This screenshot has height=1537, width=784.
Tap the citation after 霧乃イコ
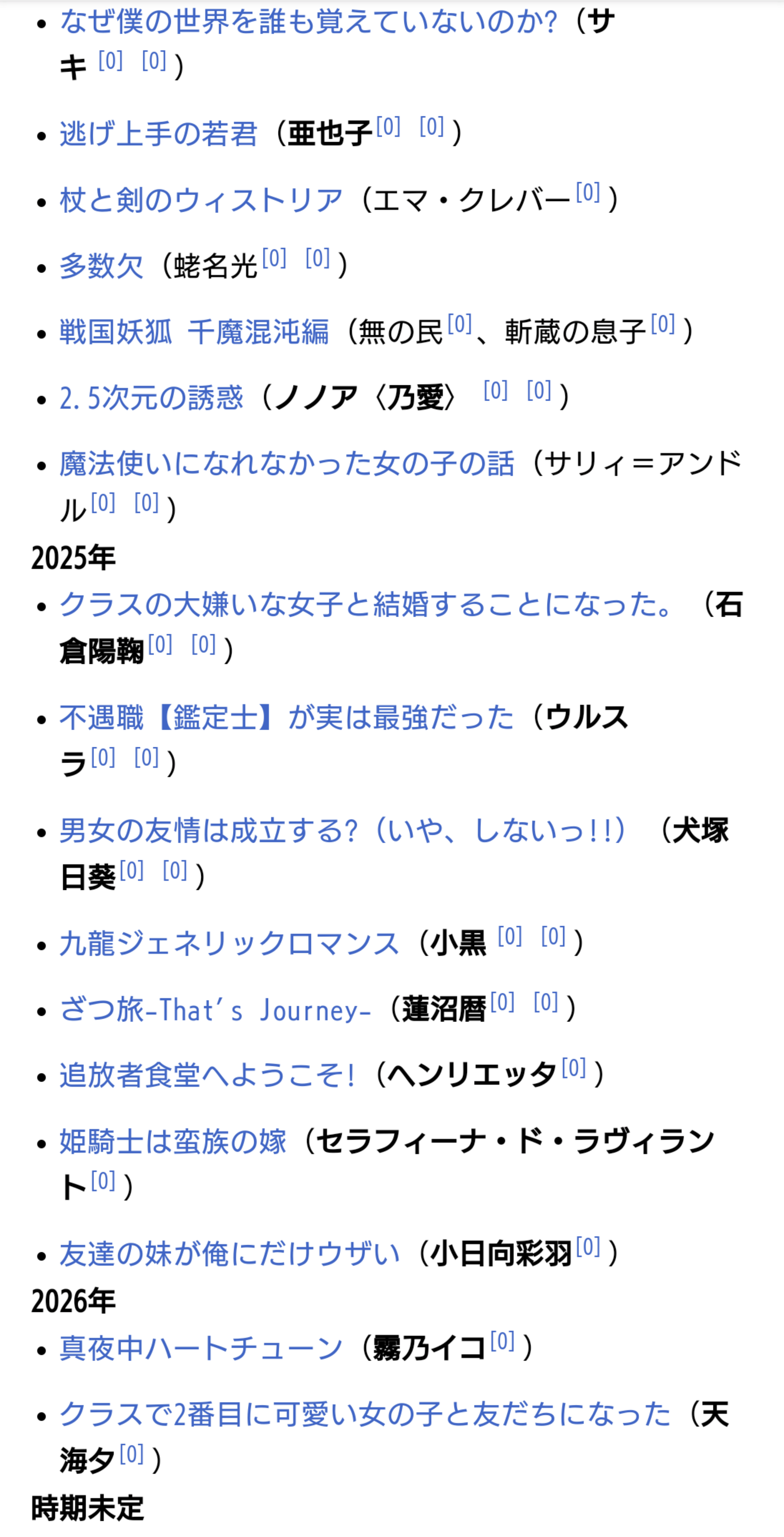[x=502, y=1341]
